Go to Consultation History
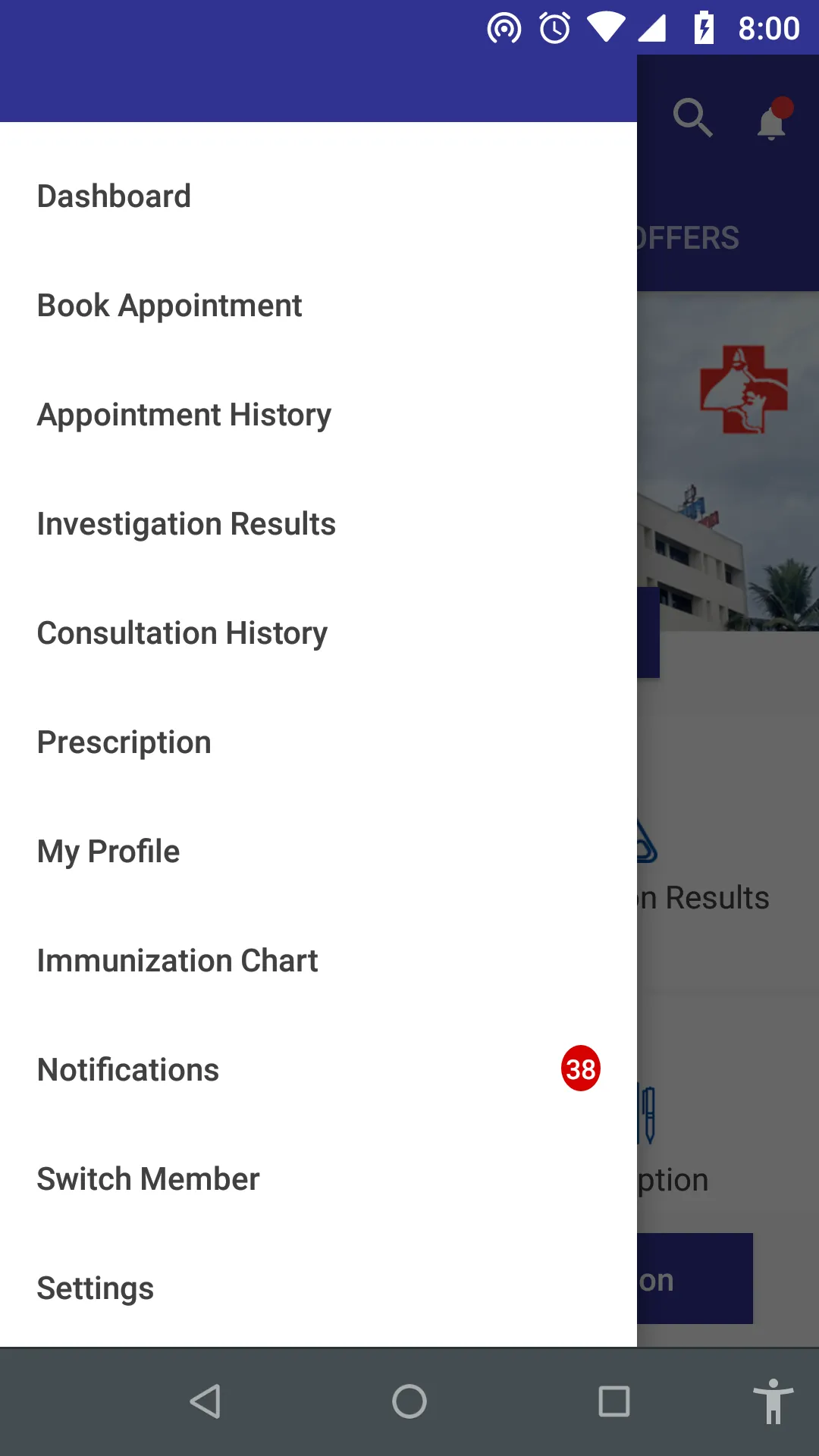Image resolution: width=819 pixels, height=1456 pixels. (x=182, y=633)
